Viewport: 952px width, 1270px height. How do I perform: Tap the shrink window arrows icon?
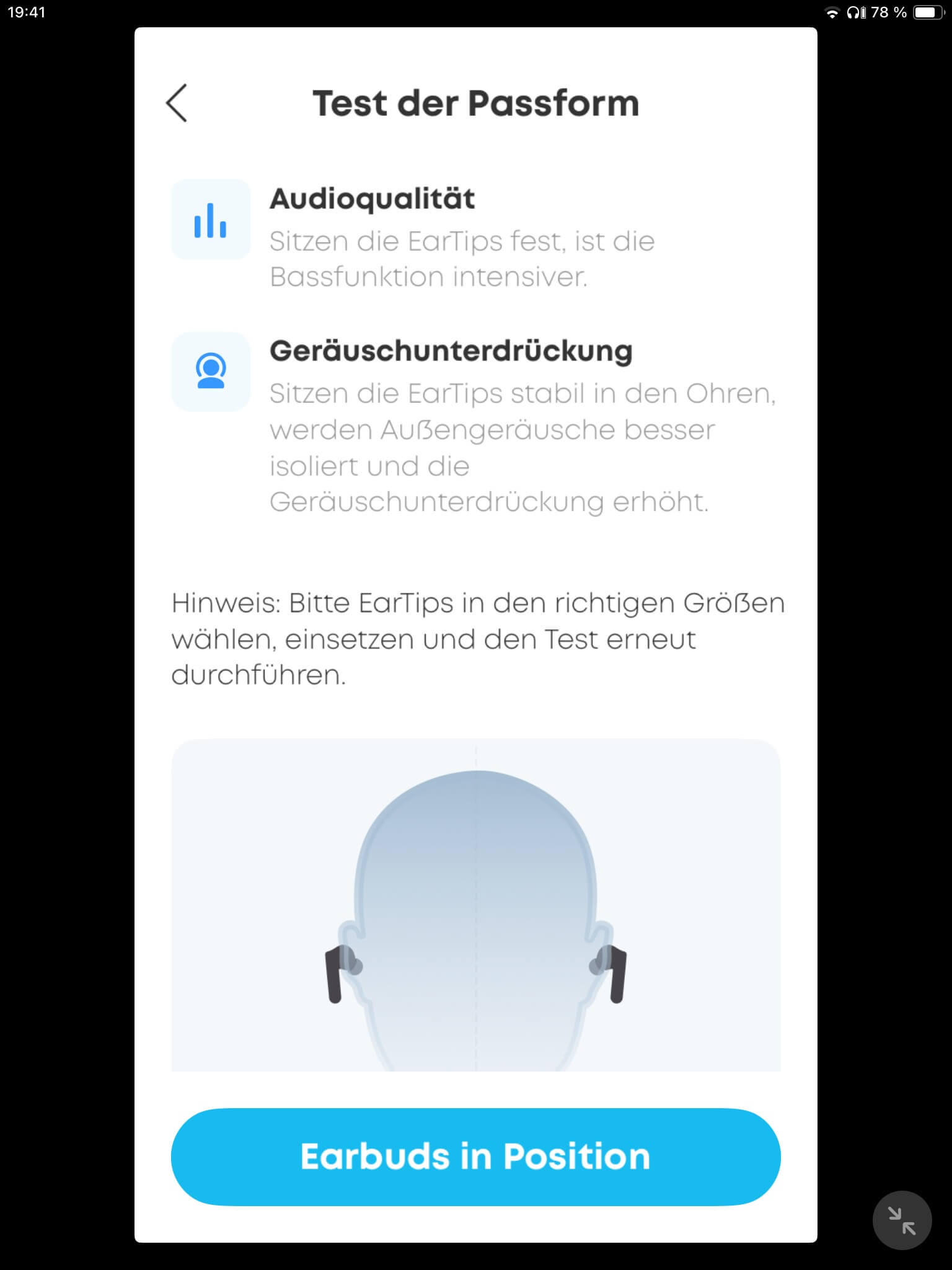click(902, 1220)
